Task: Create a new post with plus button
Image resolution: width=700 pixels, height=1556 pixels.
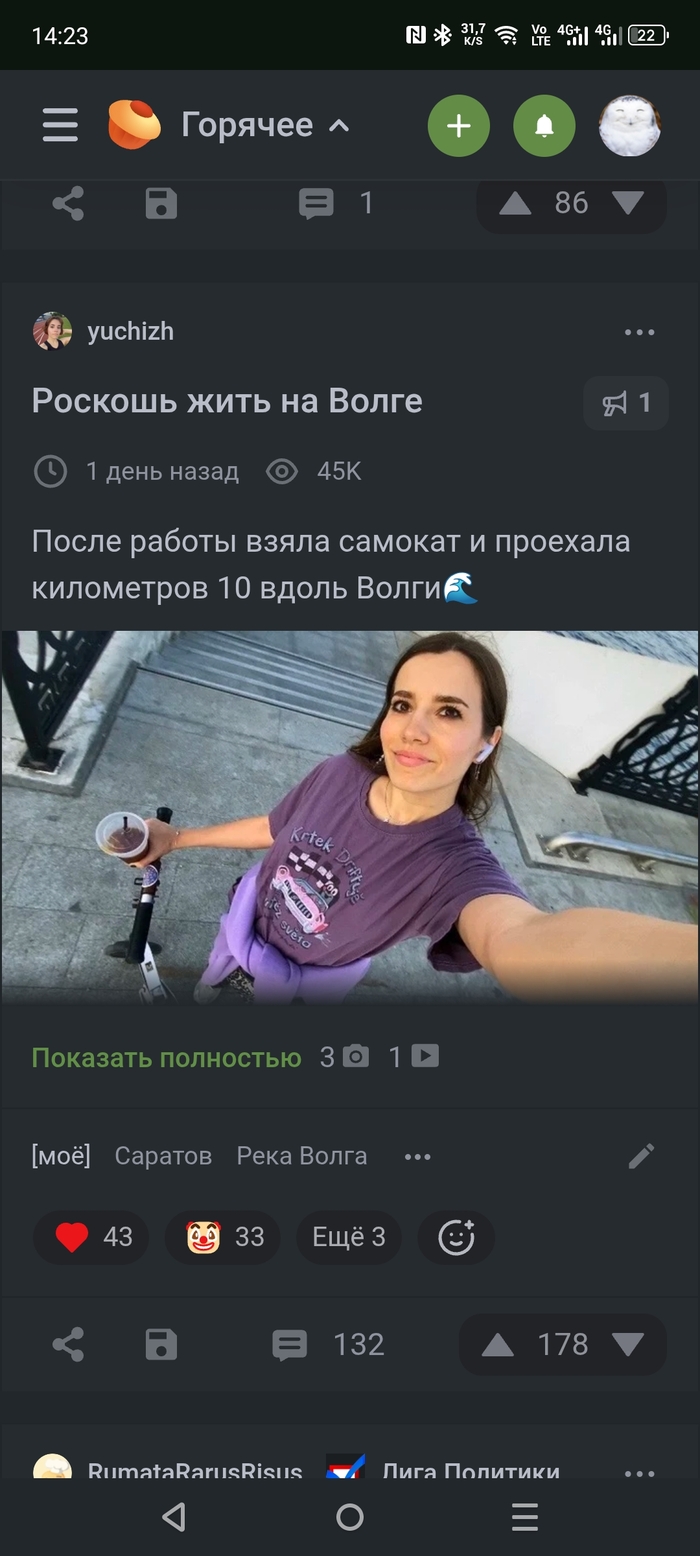Action: (x=458, y=125)
